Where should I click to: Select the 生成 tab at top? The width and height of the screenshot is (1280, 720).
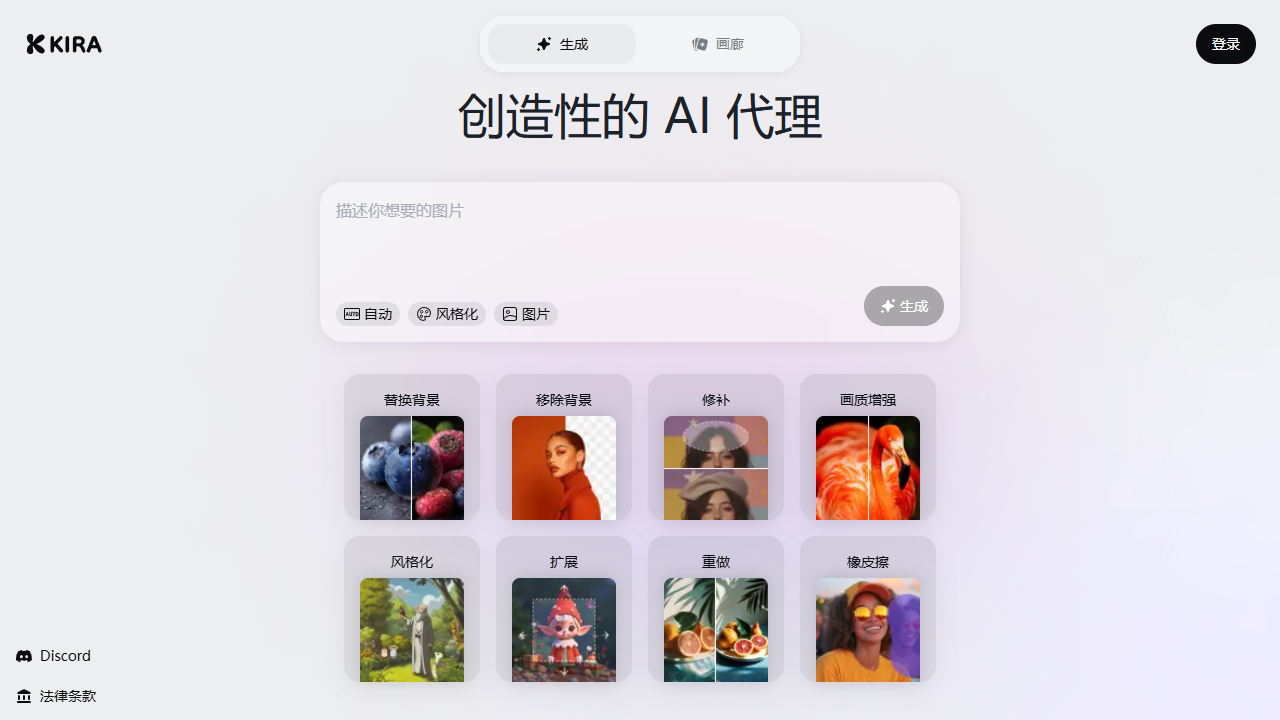[562, 44]
